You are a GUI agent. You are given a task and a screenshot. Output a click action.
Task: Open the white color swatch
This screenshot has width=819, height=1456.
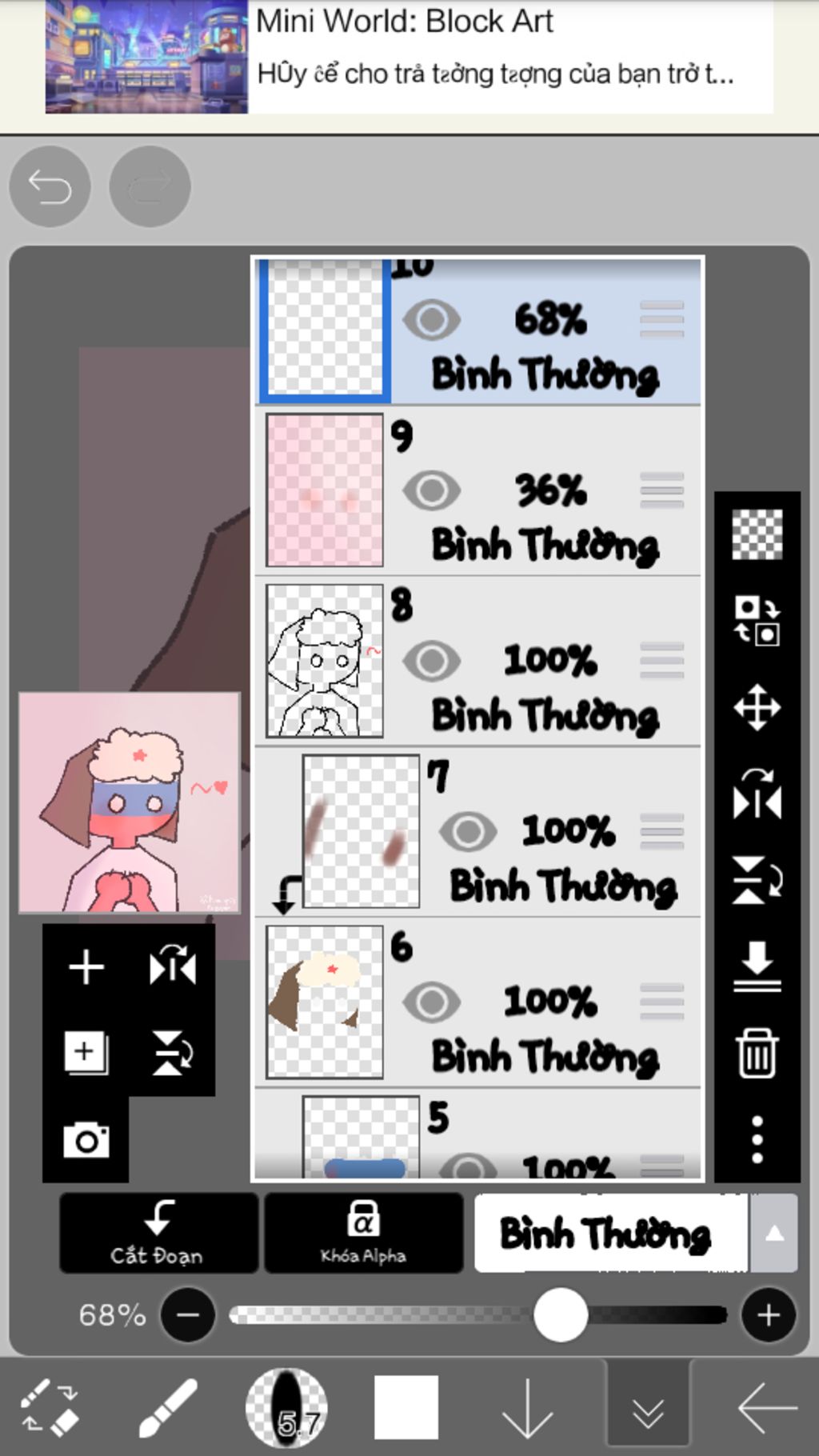click(x=406, y=1407)
